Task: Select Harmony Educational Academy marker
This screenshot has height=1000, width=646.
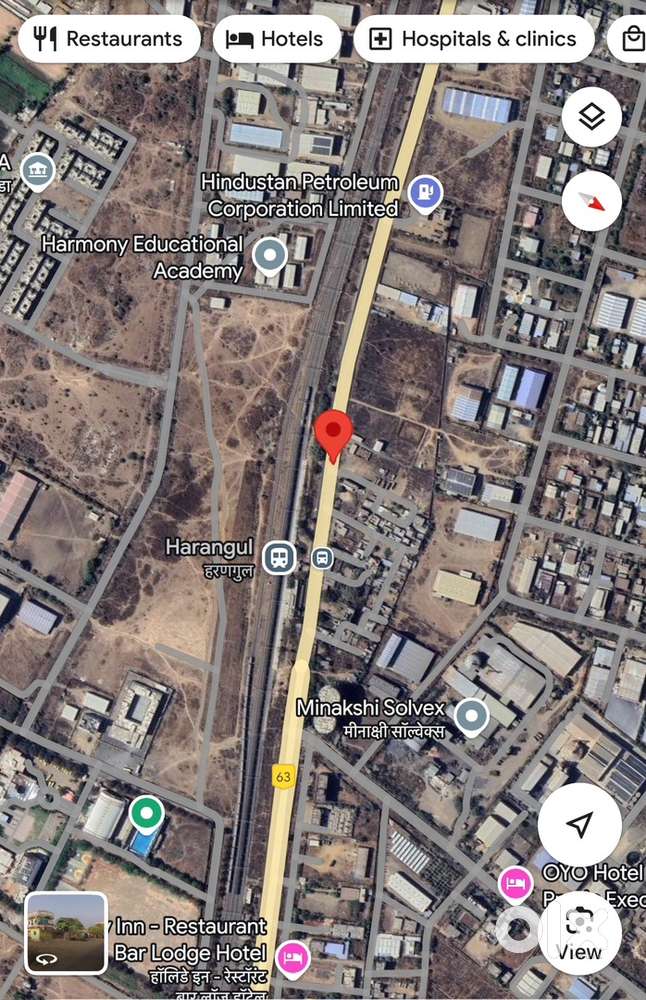Action: (x=270, y=256)
